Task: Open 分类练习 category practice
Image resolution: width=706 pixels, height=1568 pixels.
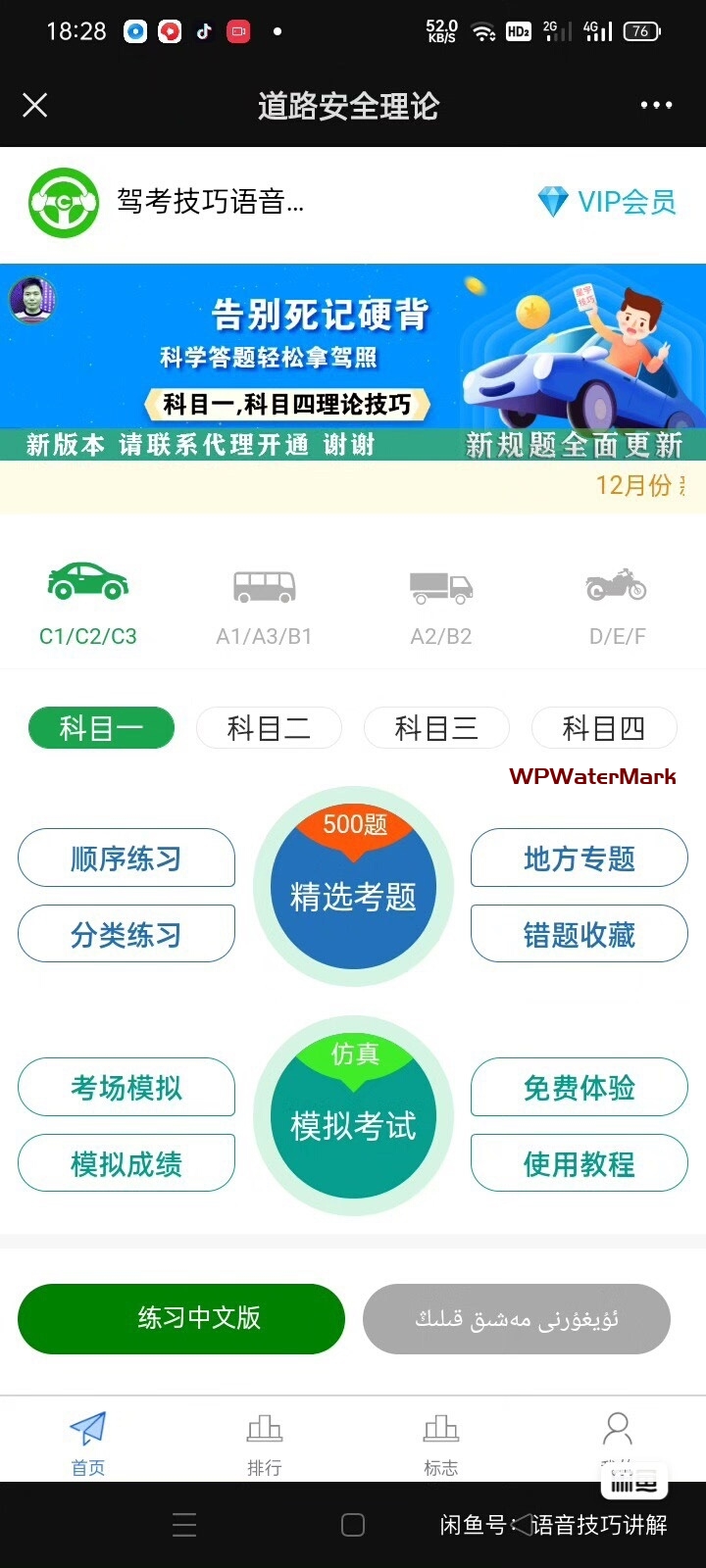Action: (126, 934)
